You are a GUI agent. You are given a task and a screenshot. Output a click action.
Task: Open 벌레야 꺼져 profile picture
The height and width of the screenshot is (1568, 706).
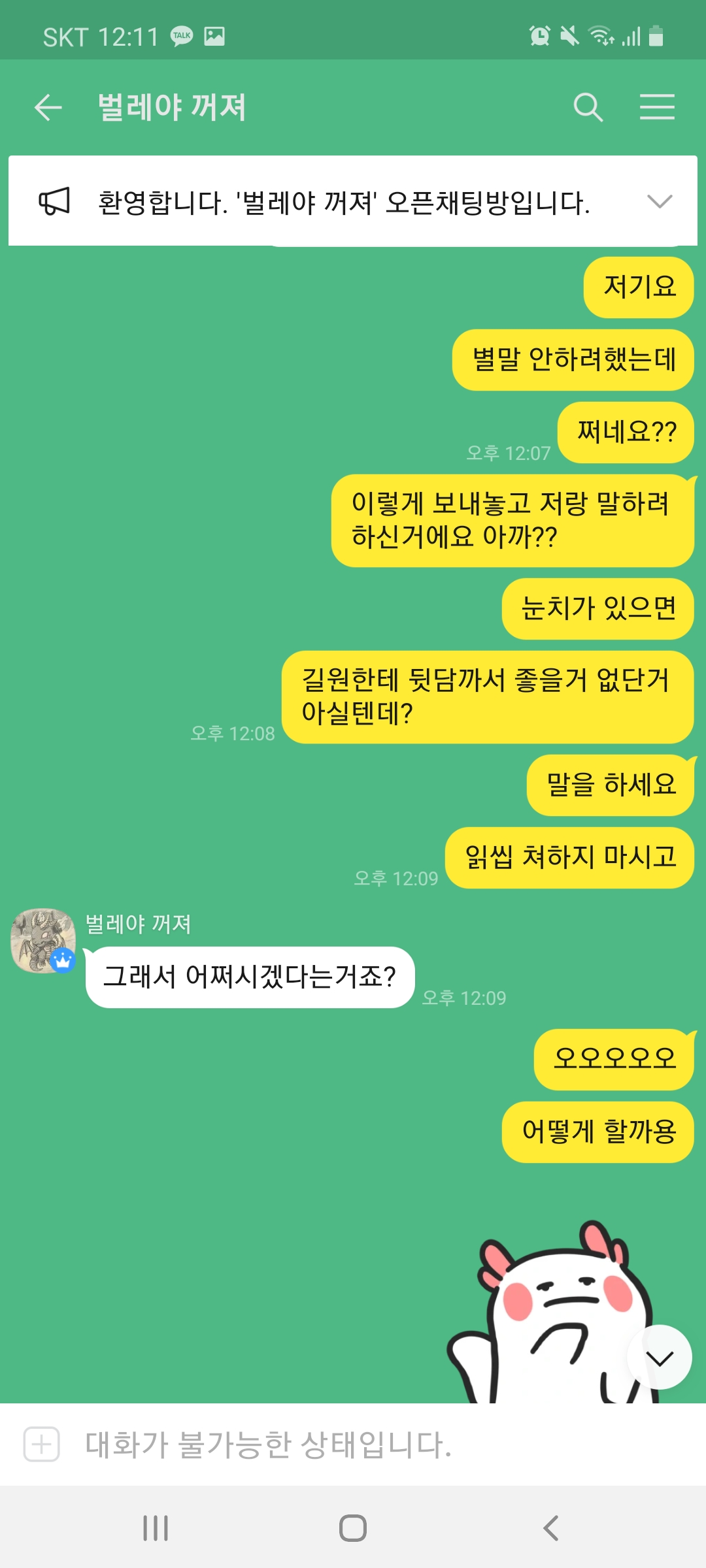pyautogui.click(x=43, y=941)
